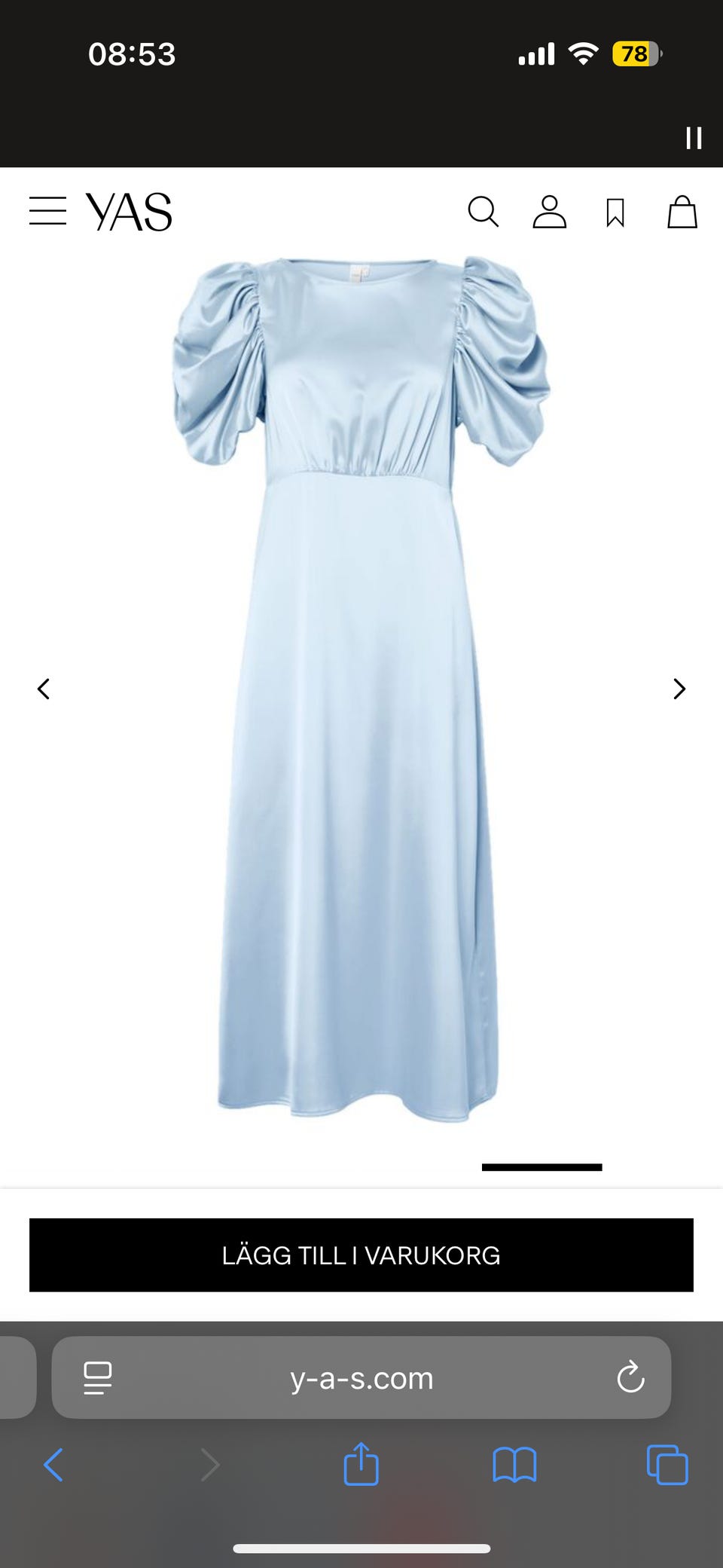The height and width of the screenshot is (1568, 723).
Task: Tap the y-a-s.com address bar
Action: (x=361, y=1378)
